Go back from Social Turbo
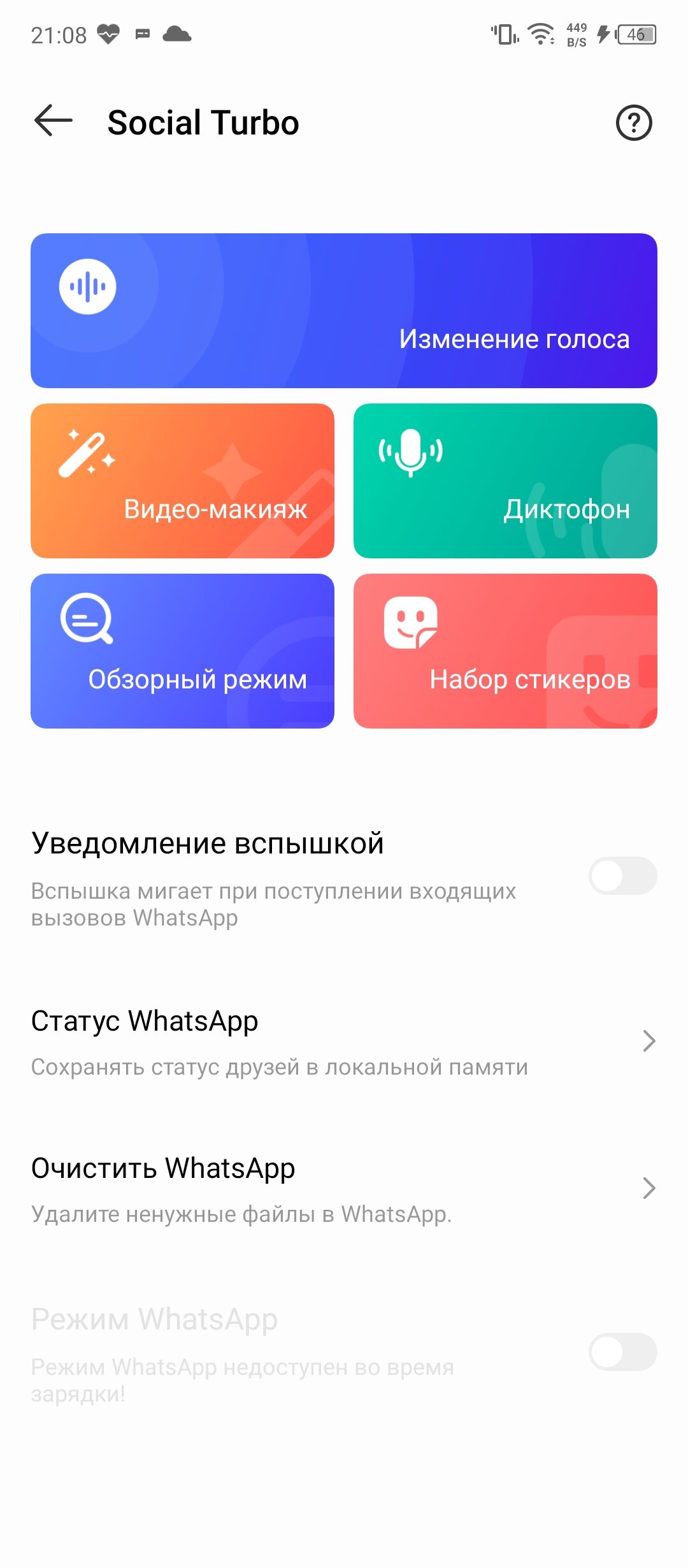This screenshot has width=688, height=1568. click(x=54, y=121)
